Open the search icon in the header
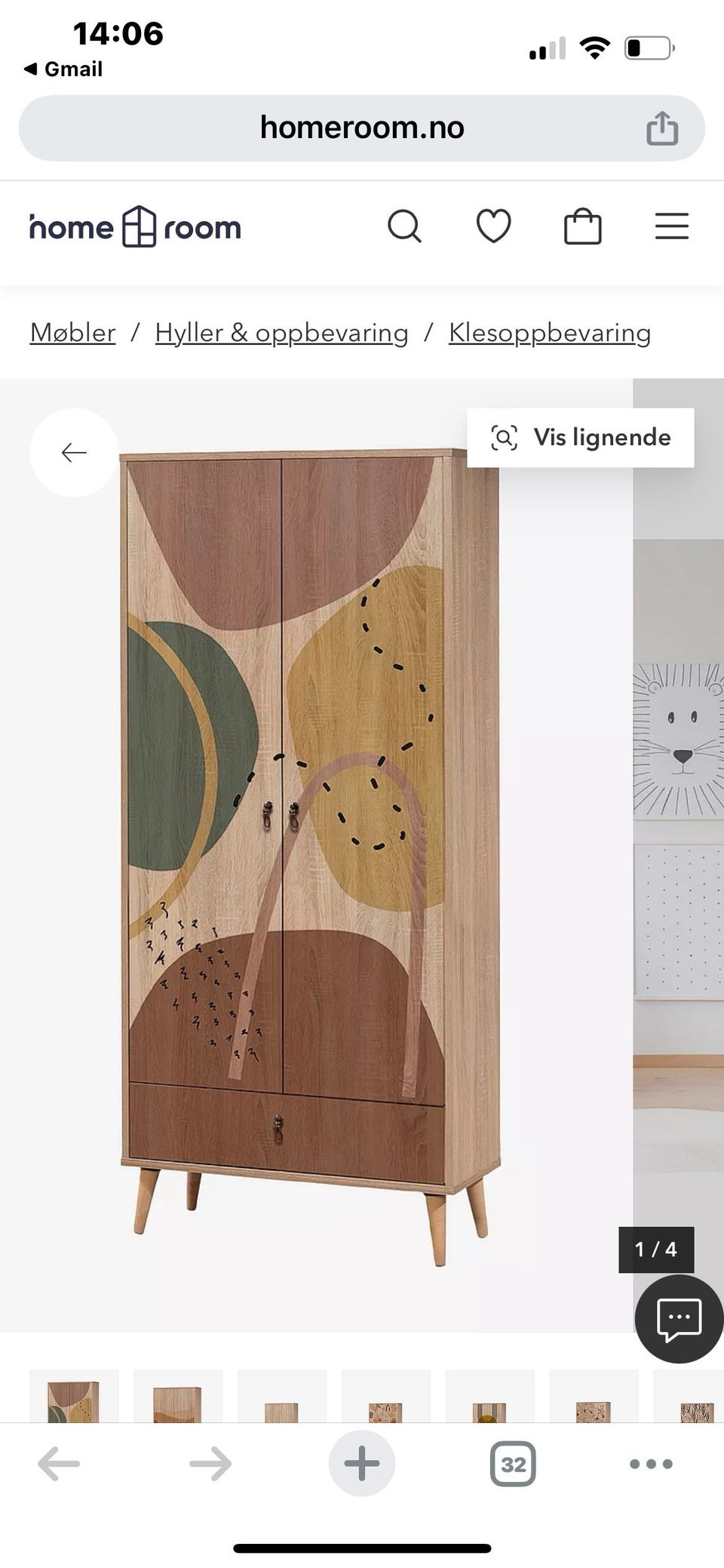Screen dimensions: 724x1568 point(405,226)
